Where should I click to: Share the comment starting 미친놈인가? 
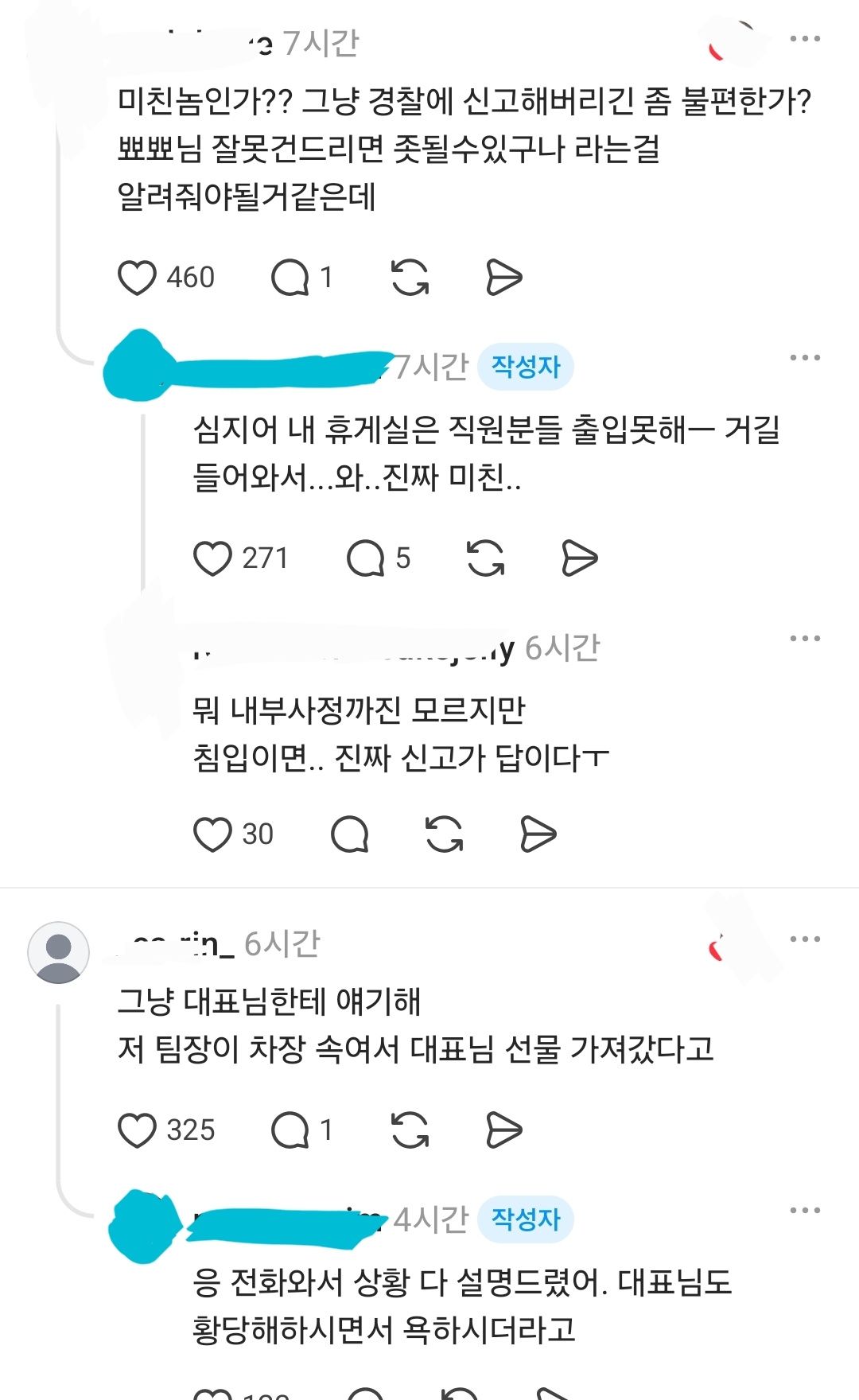[x=503, y=278]
